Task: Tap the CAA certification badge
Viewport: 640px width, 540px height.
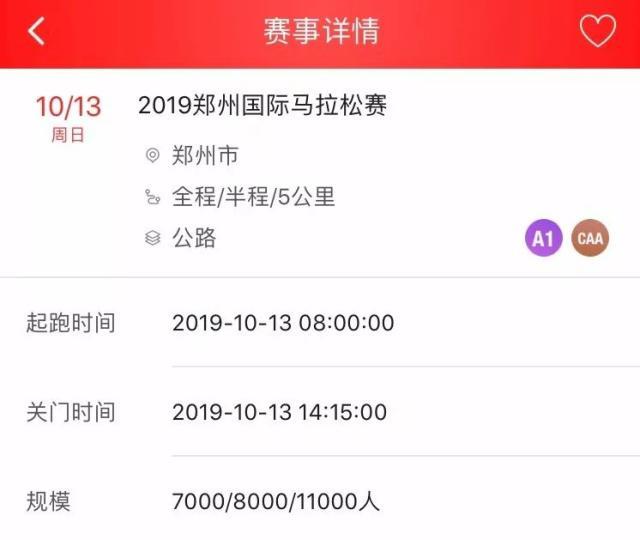Action: (x=590, y=239)
